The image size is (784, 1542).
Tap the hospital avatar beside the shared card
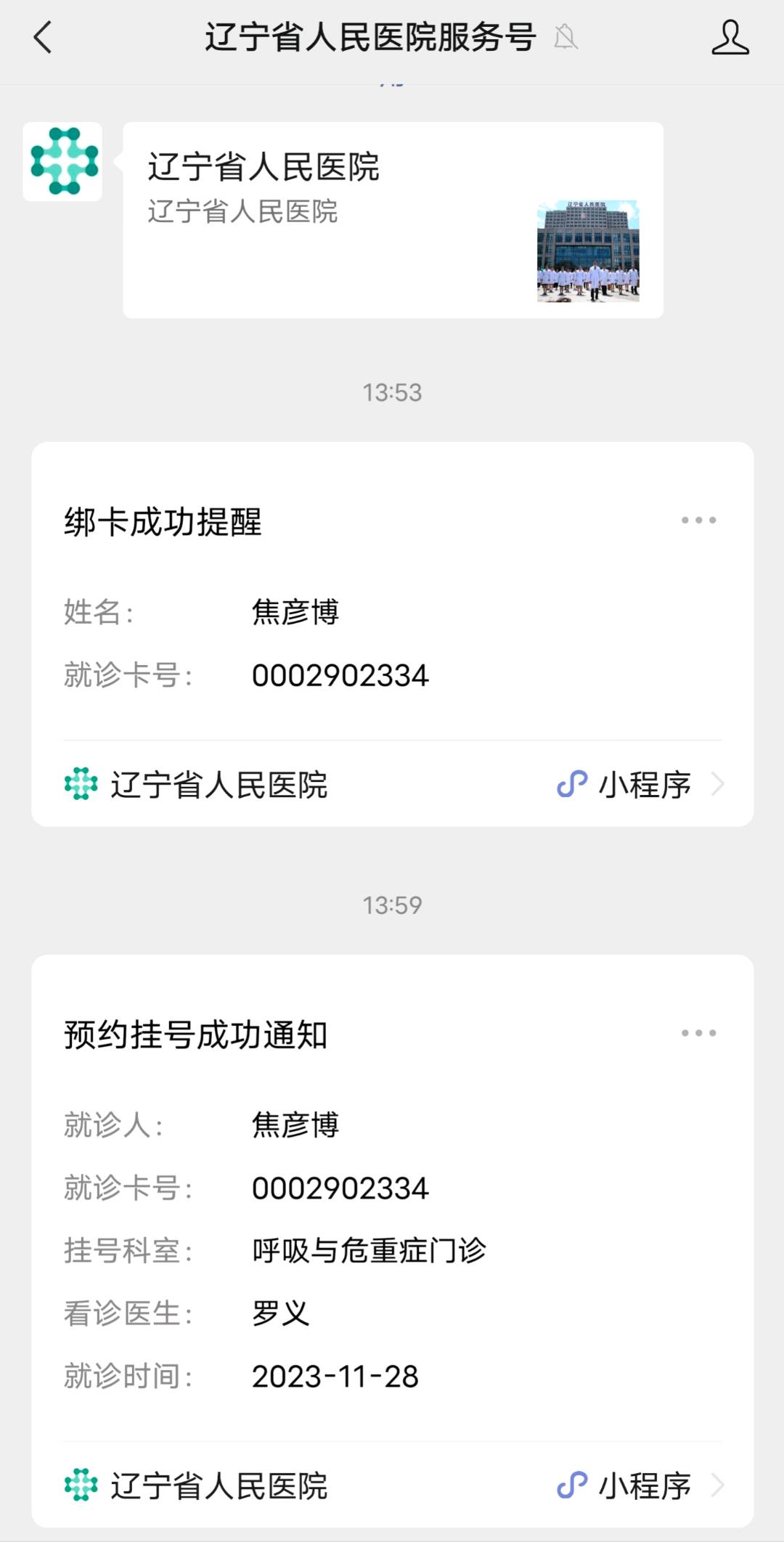click(x=62, y=162)
